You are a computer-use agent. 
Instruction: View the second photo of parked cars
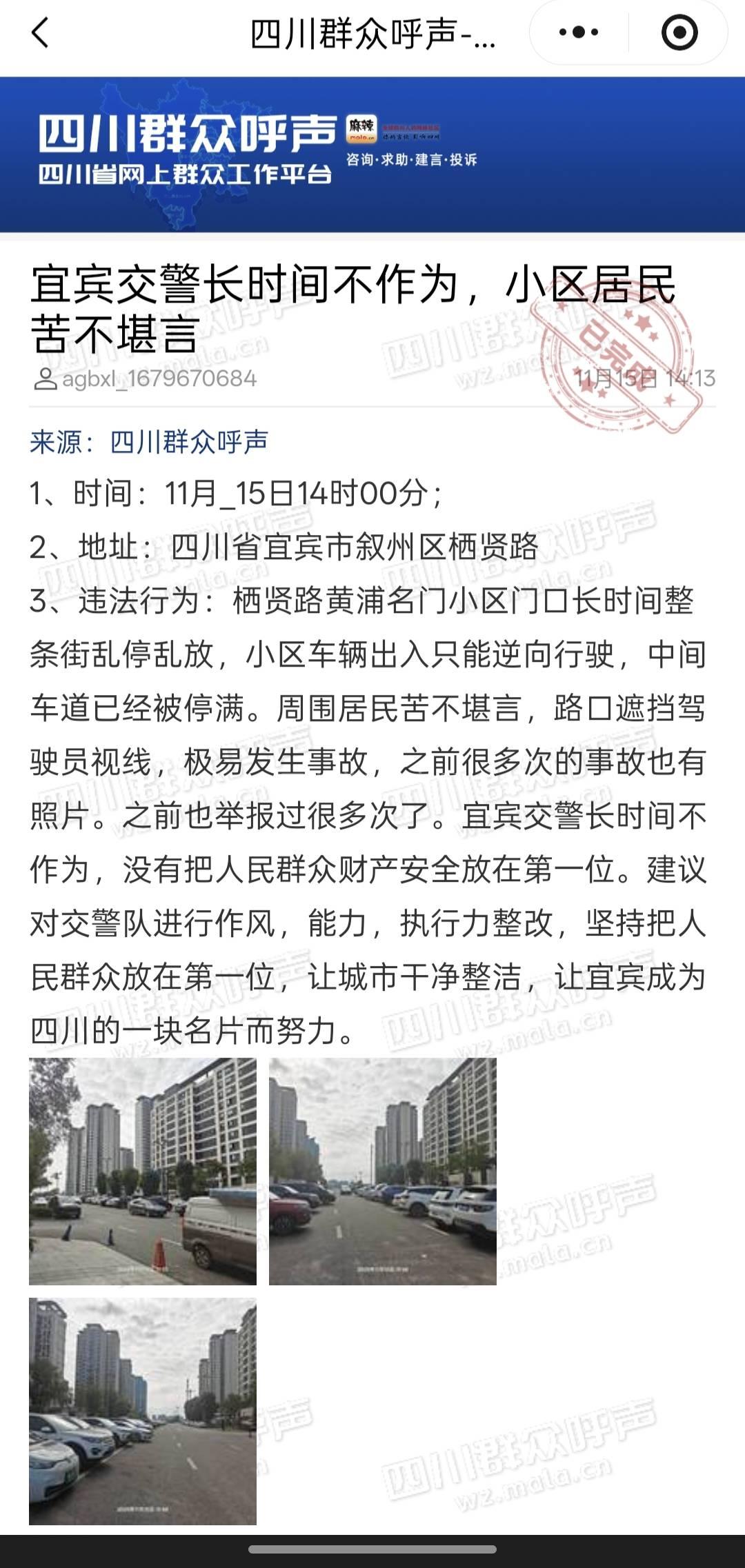(382, 1171)
